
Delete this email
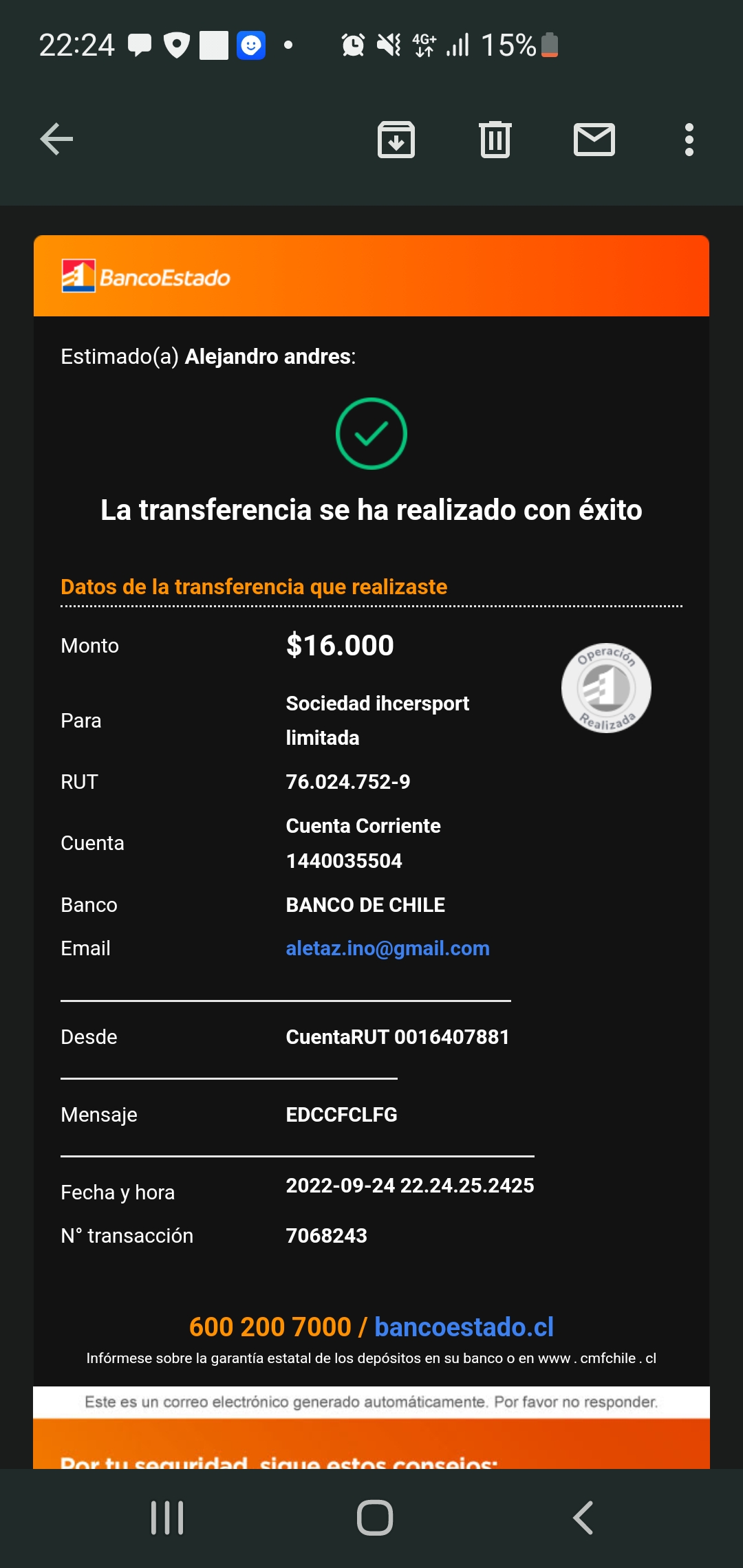pos(495,140)
